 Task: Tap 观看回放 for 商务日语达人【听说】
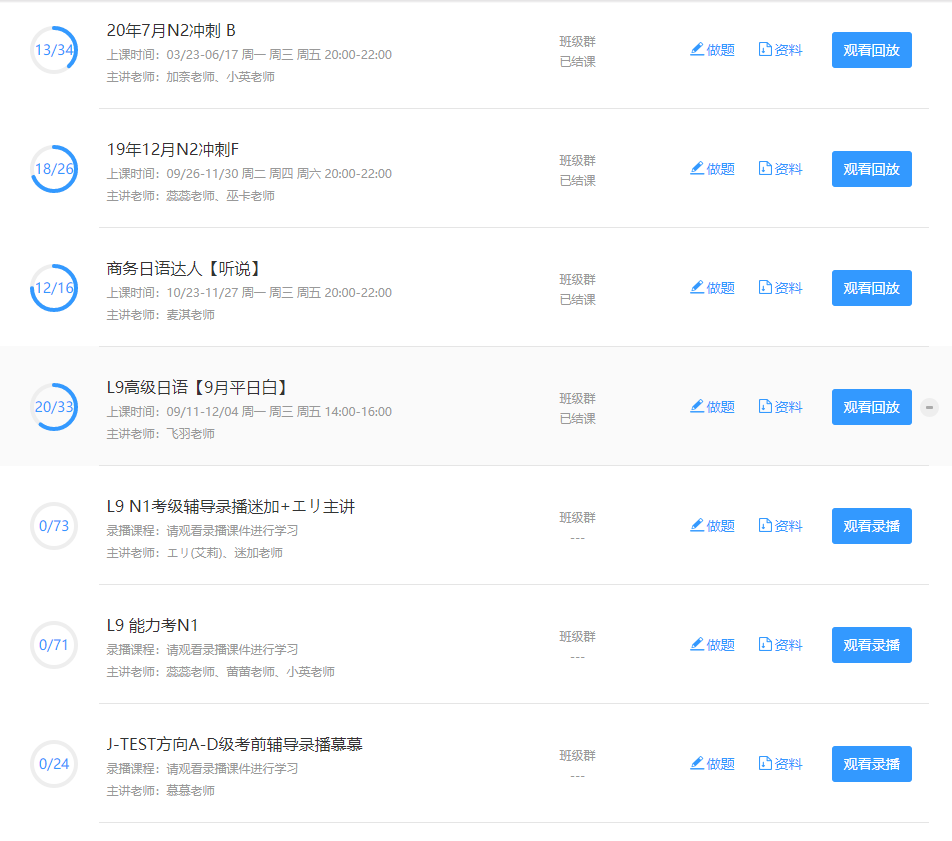871,288
